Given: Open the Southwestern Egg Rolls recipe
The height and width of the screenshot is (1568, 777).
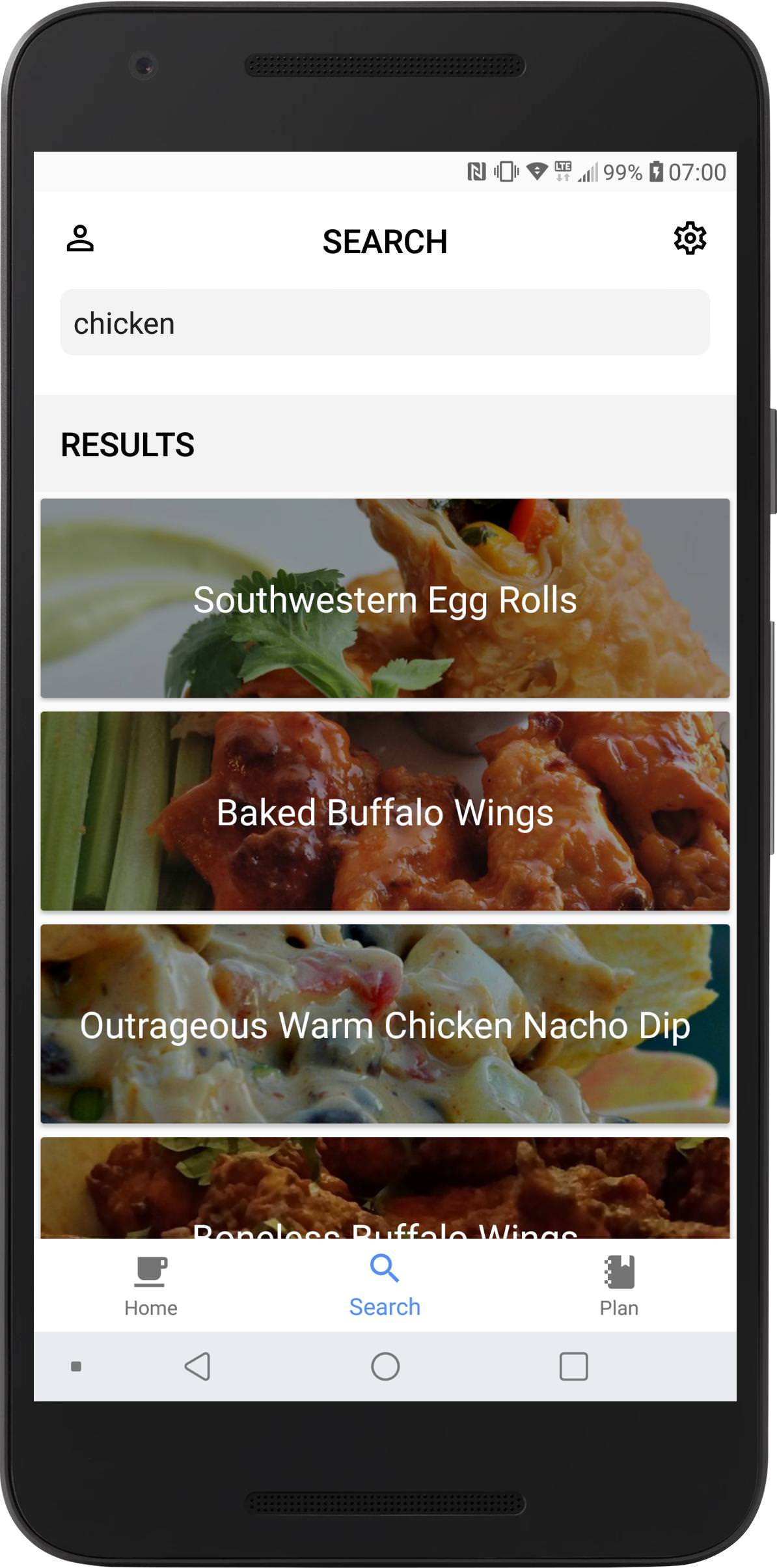Looking at the screenshot, I should coord(385,598).
